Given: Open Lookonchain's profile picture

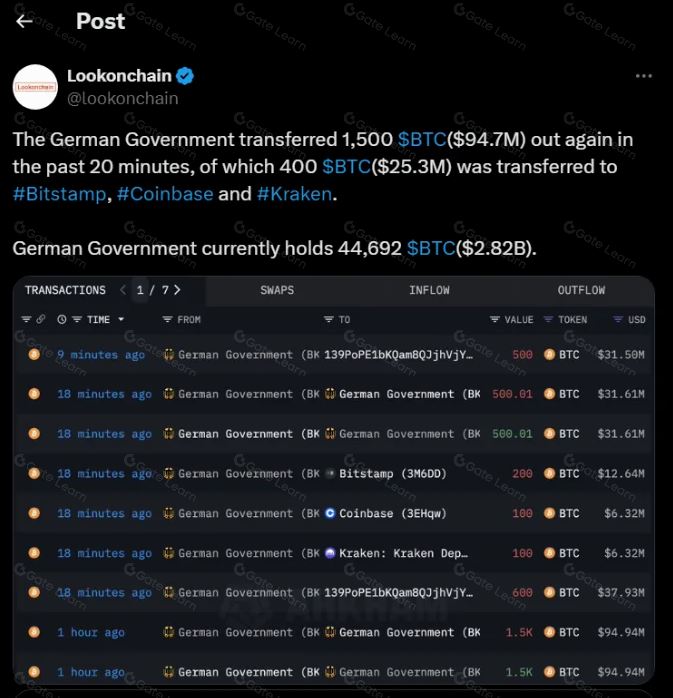Looking at the screenshot, I should pyautogui.click(x=35, y=87).
